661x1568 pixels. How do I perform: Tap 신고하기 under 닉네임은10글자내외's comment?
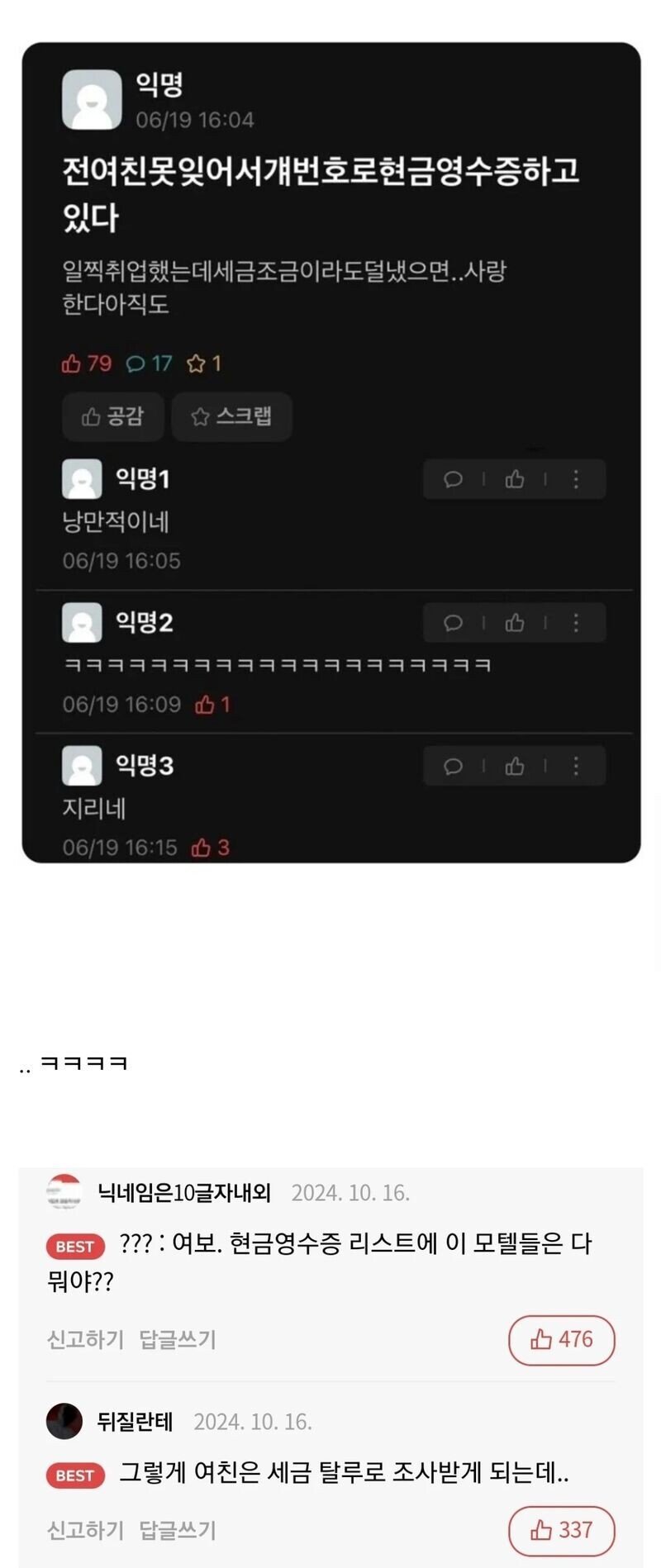pos(85,1339)
